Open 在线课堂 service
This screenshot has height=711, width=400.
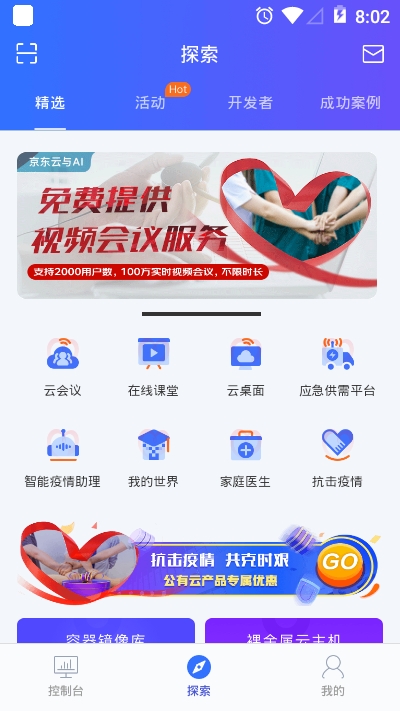pyautogui.click(x=153, y=367)
